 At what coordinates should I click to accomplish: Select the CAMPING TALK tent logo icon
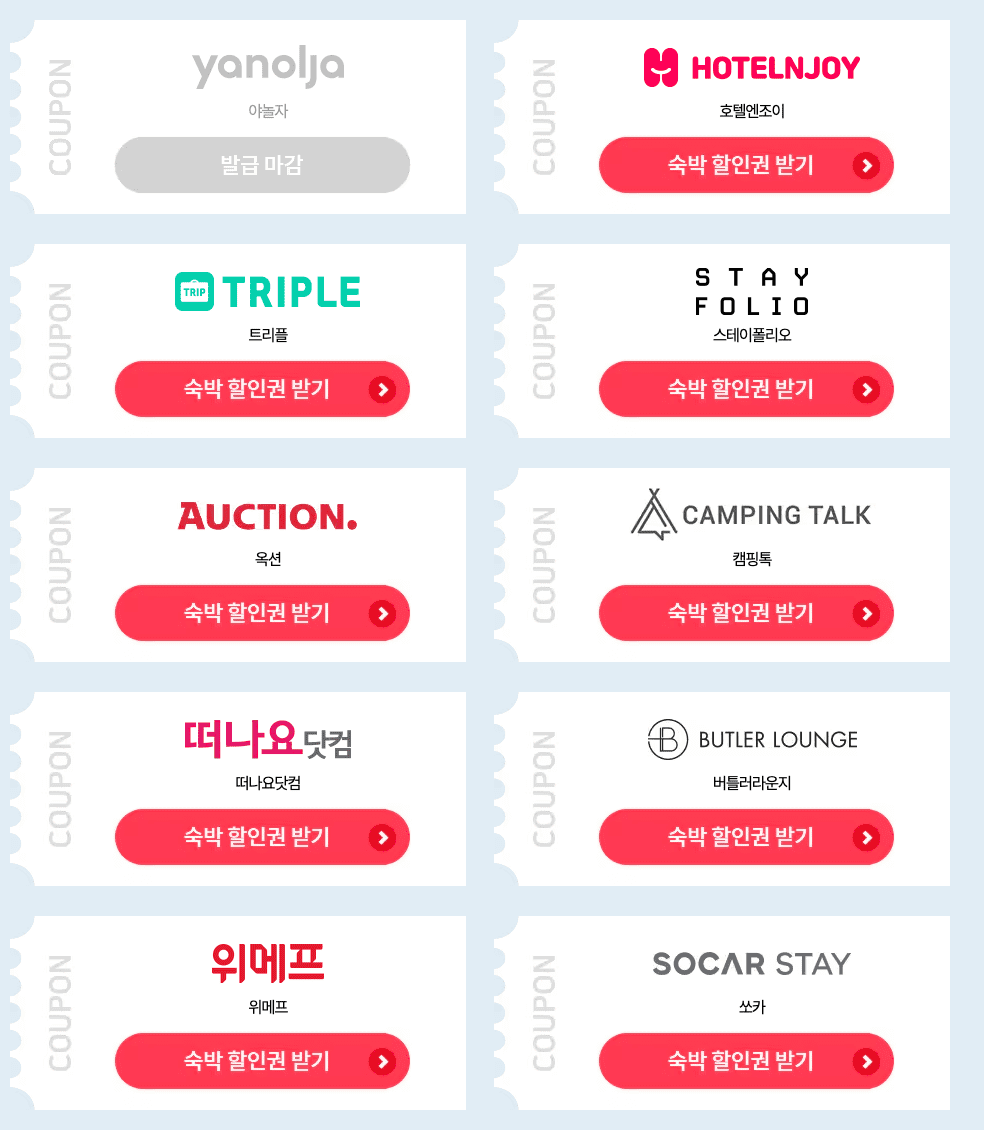pyautogui.click(x=650, y=513)
